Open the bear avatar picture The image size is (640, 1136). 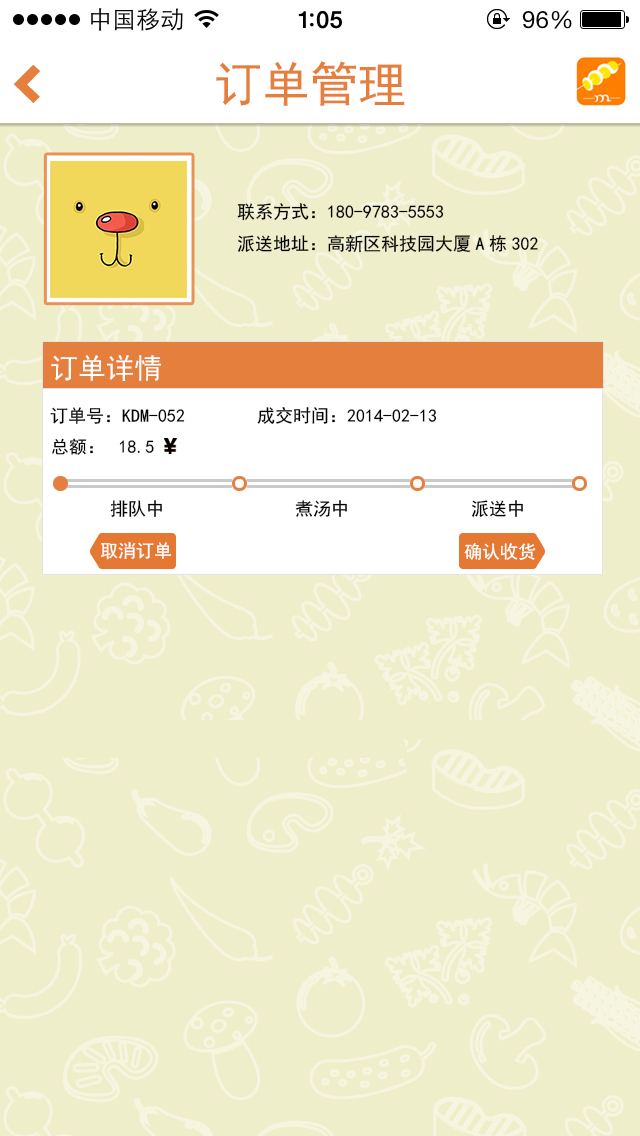point(119,229)
